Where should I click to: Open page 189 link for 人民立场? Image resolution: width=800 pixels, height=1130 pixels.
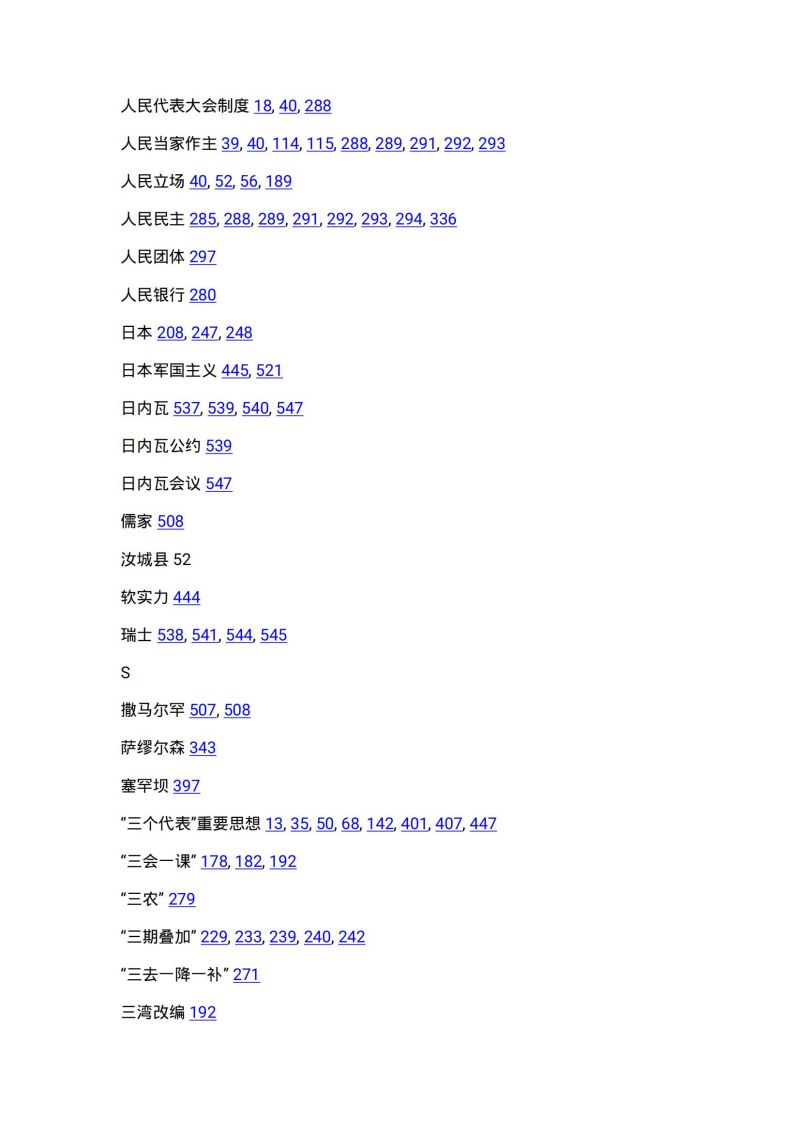278,182
